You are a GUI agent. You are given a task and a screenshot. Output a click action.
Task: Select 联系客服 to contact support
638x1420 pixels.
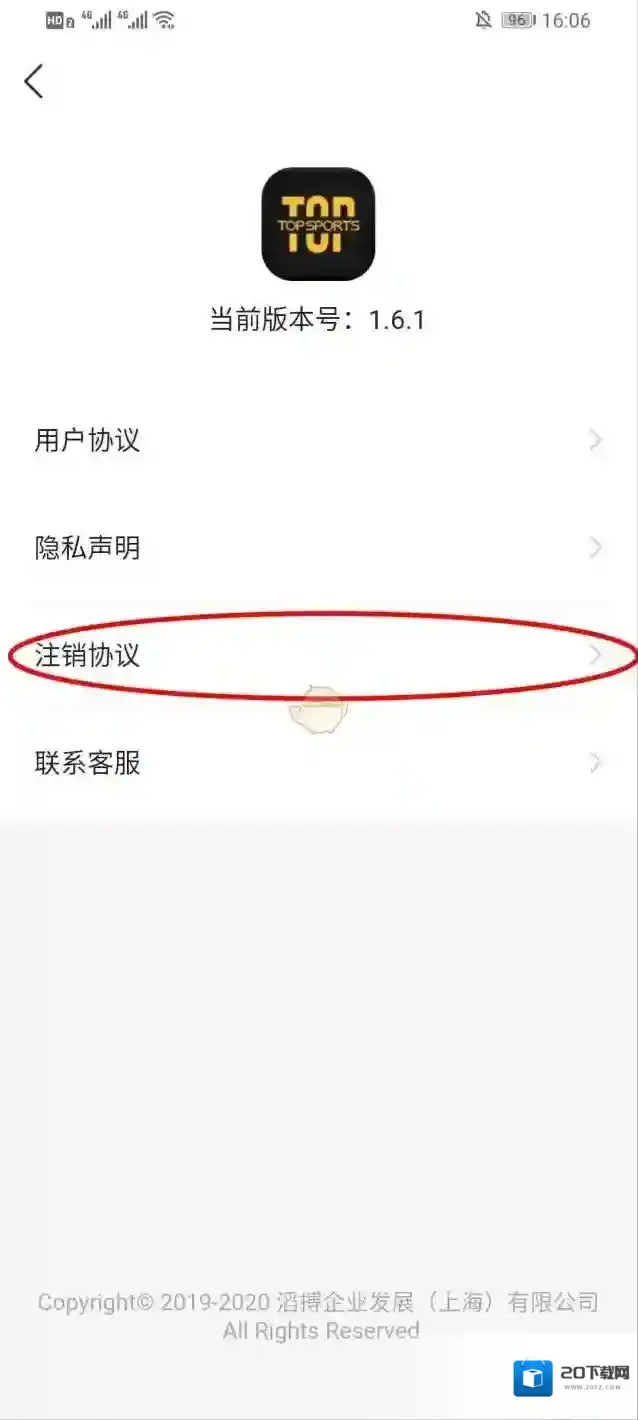pyautogui.click(x=318, y=764)
